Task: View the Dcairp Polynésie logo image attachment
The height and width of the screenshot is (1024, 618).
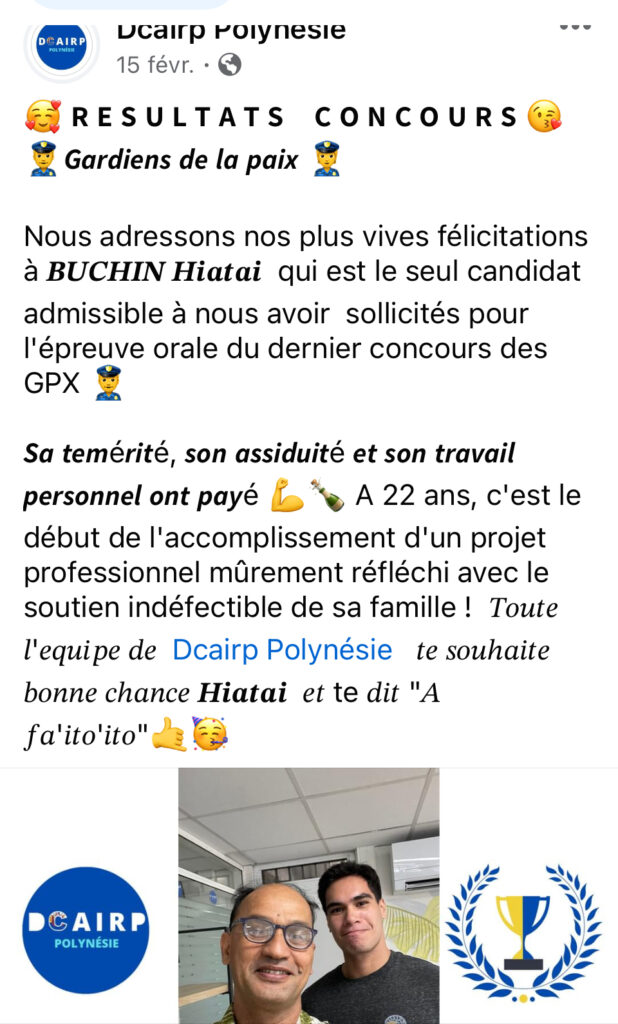Action: pyautogui.click(x=85, y=930)
